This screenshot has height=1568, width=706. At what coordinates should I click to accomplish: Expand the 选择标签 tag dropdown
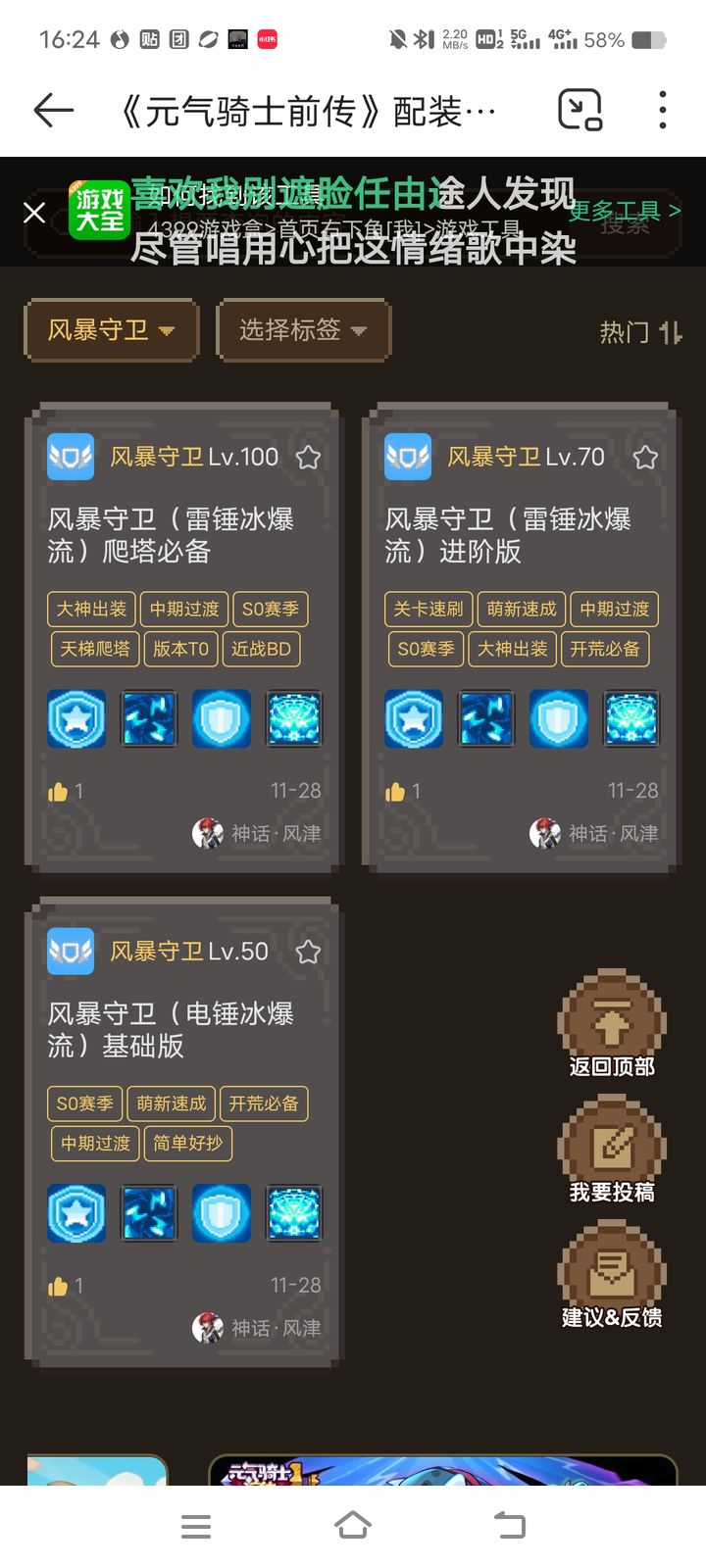pos(303,330)
